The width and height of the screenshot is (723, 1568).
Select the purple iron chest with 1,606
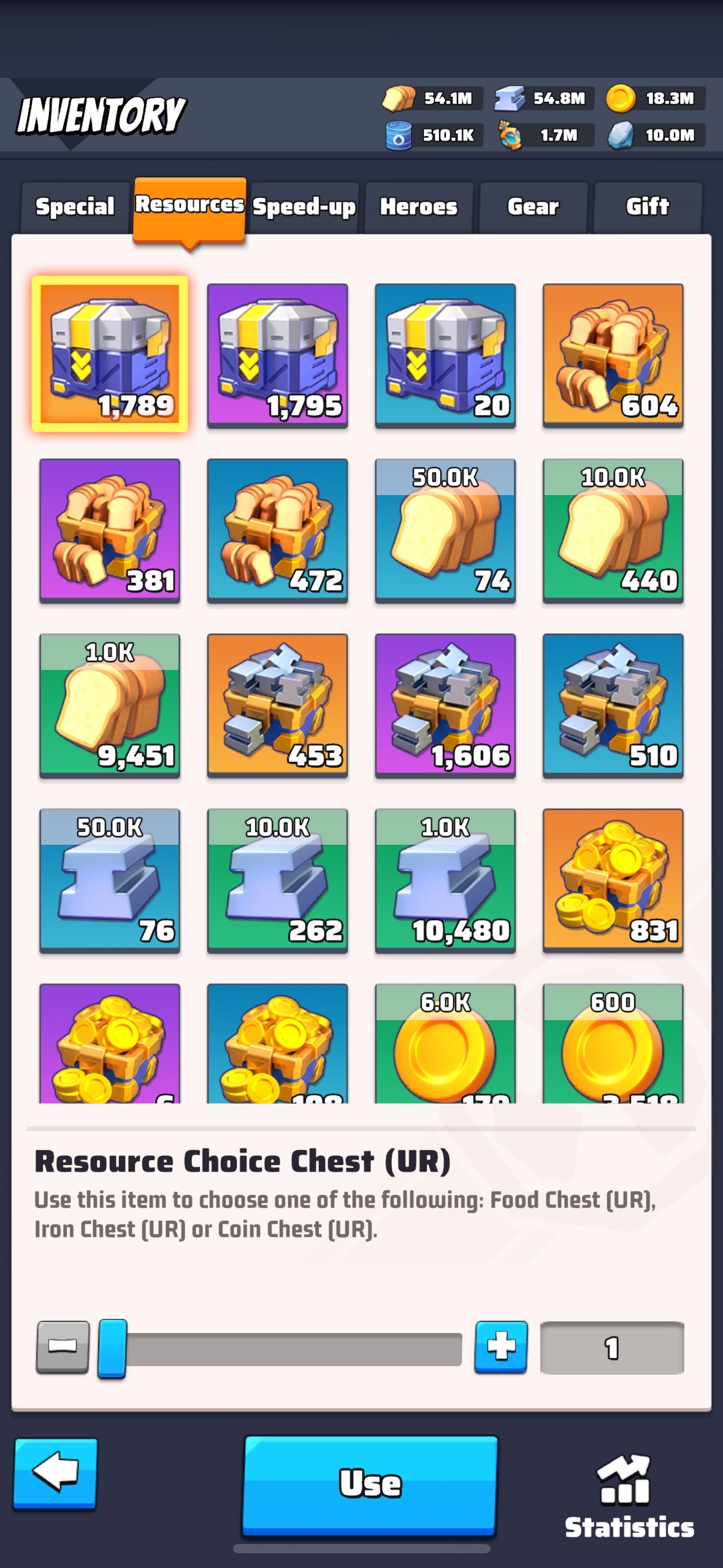445,705
